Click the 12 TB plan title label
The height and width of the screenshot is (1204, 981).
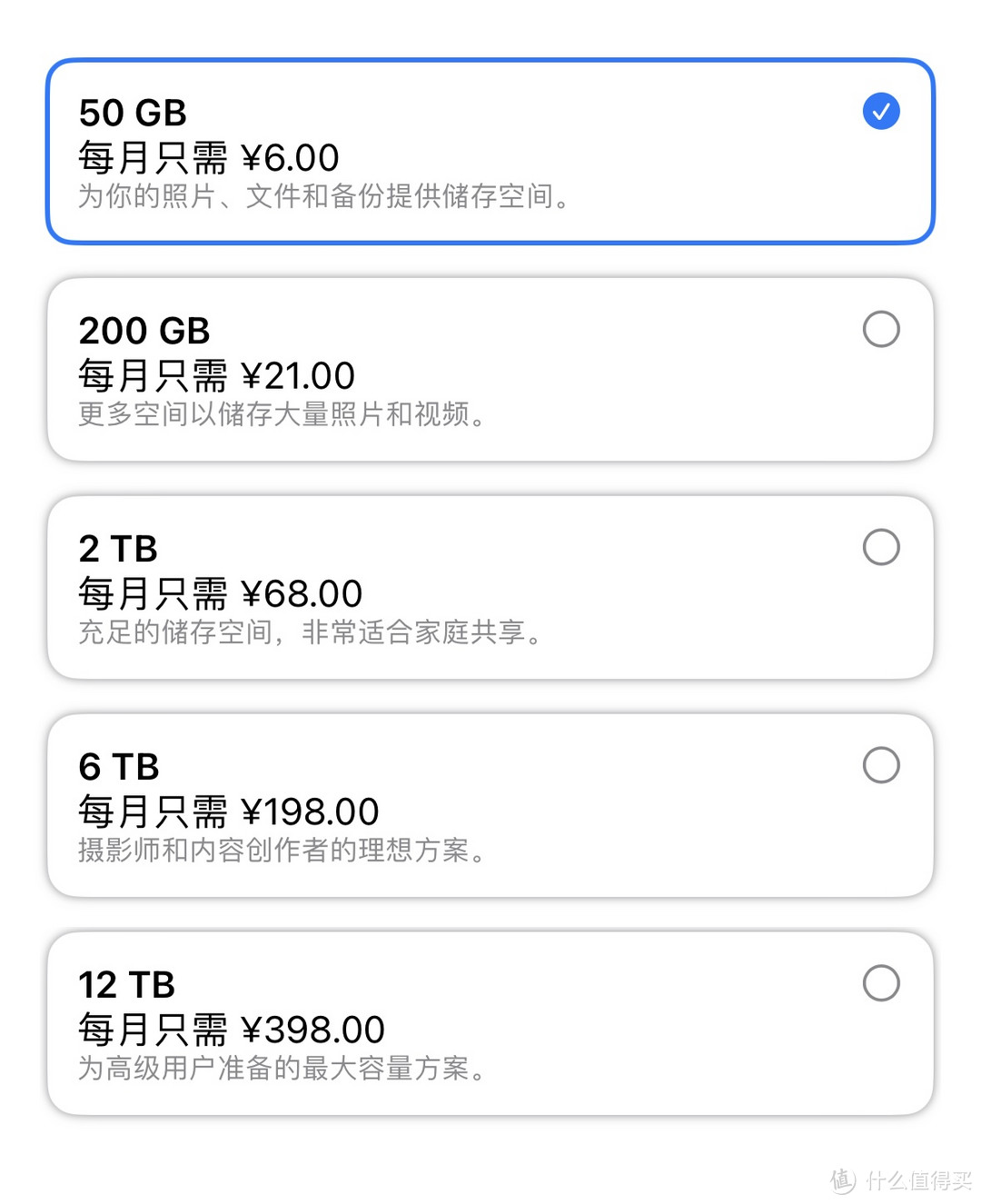click(x=127, y=984)
